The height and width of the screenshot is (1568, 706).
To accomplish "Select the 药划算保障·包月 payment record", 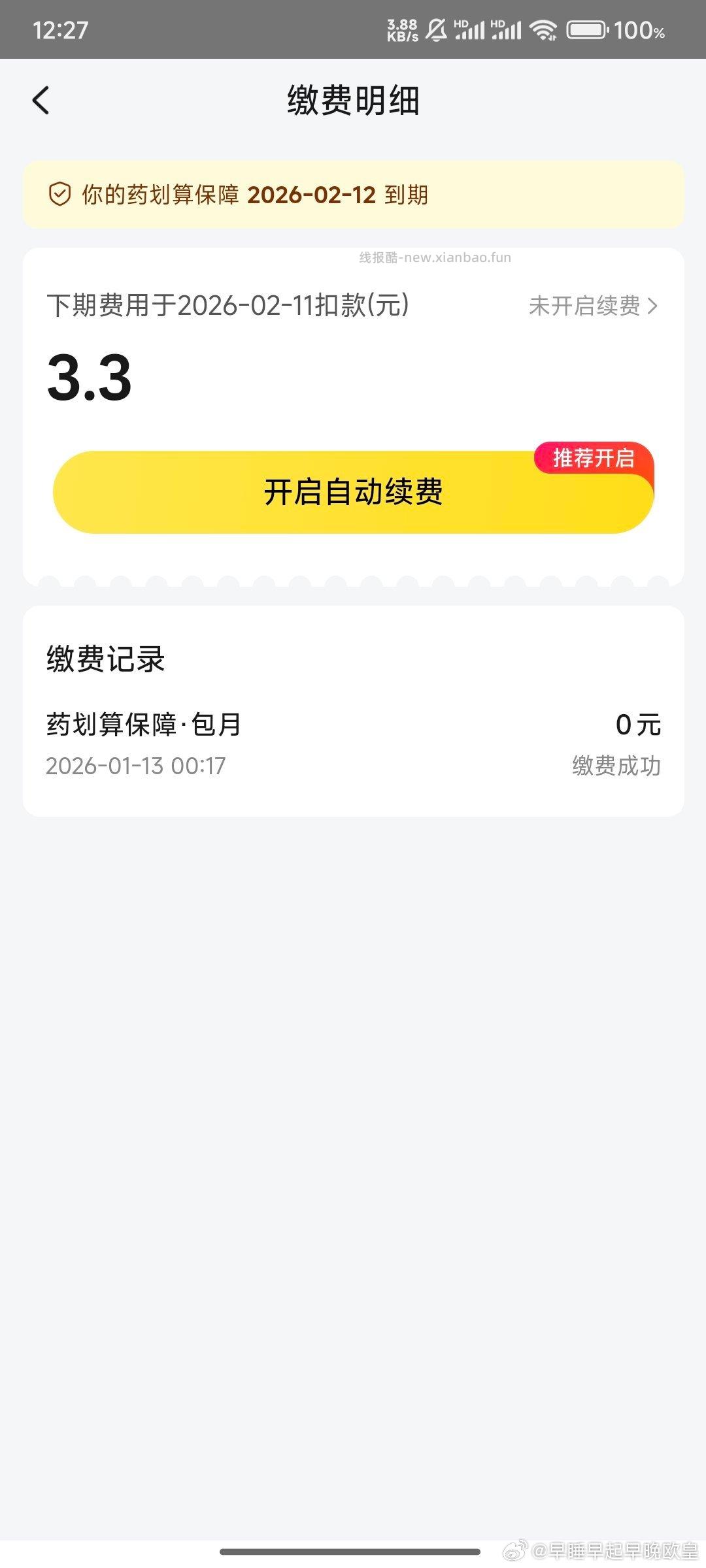I will 143,723.
